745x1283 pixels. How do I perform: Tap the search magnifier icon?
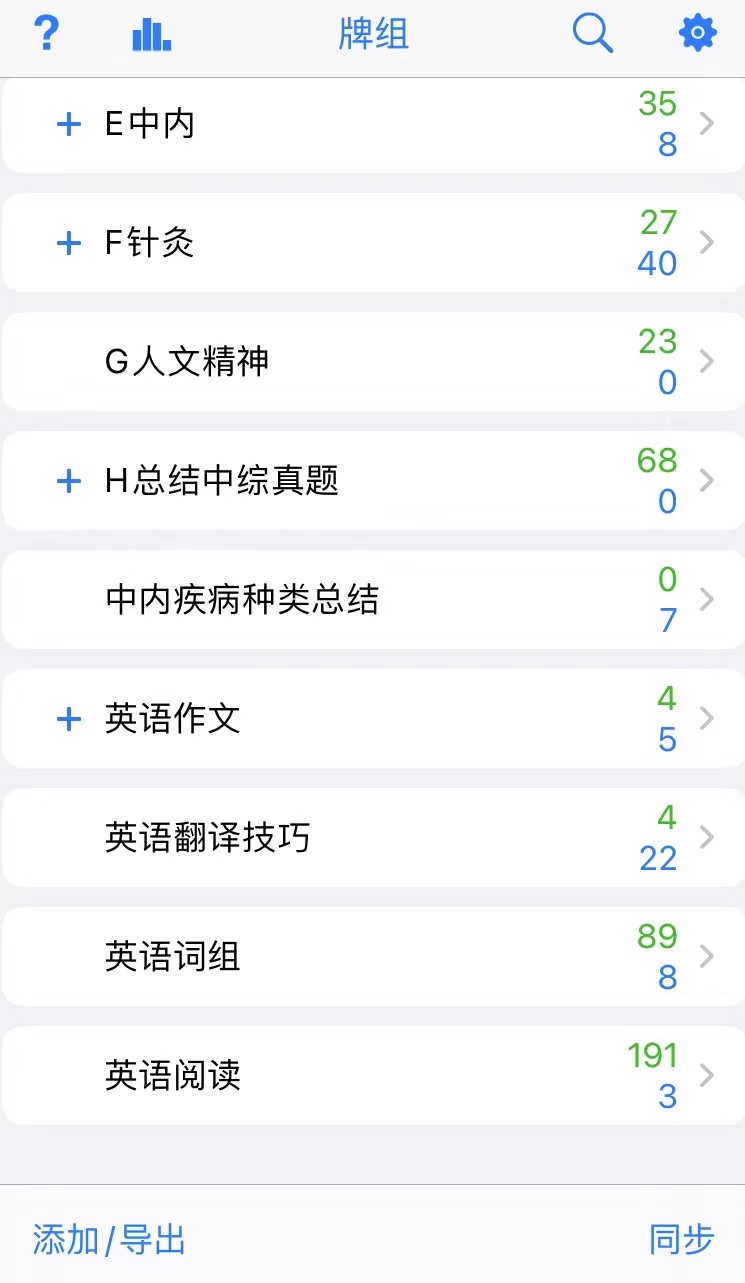(x=592, y=34)
